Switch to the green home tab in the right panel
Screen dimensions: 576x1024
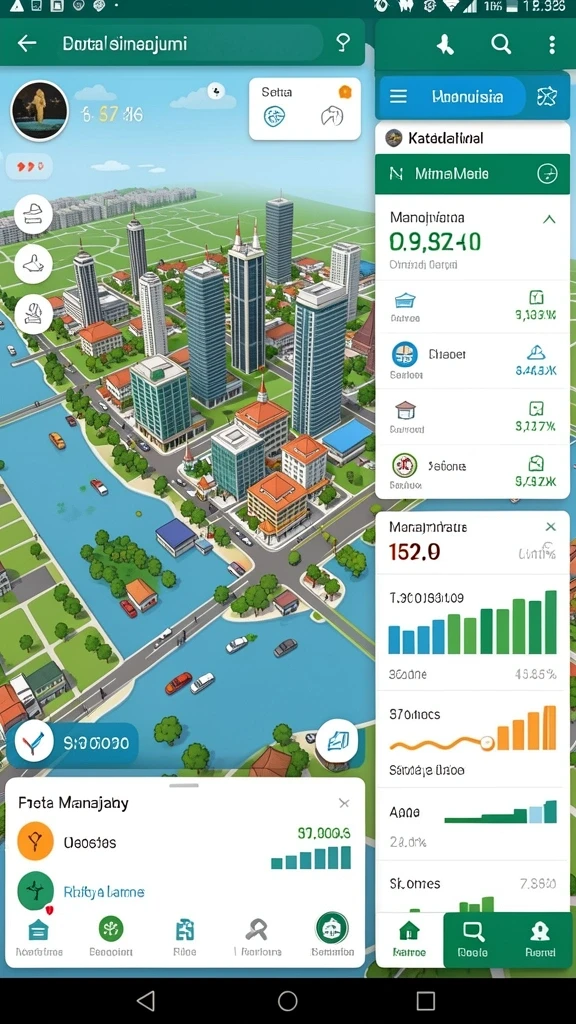409,938
